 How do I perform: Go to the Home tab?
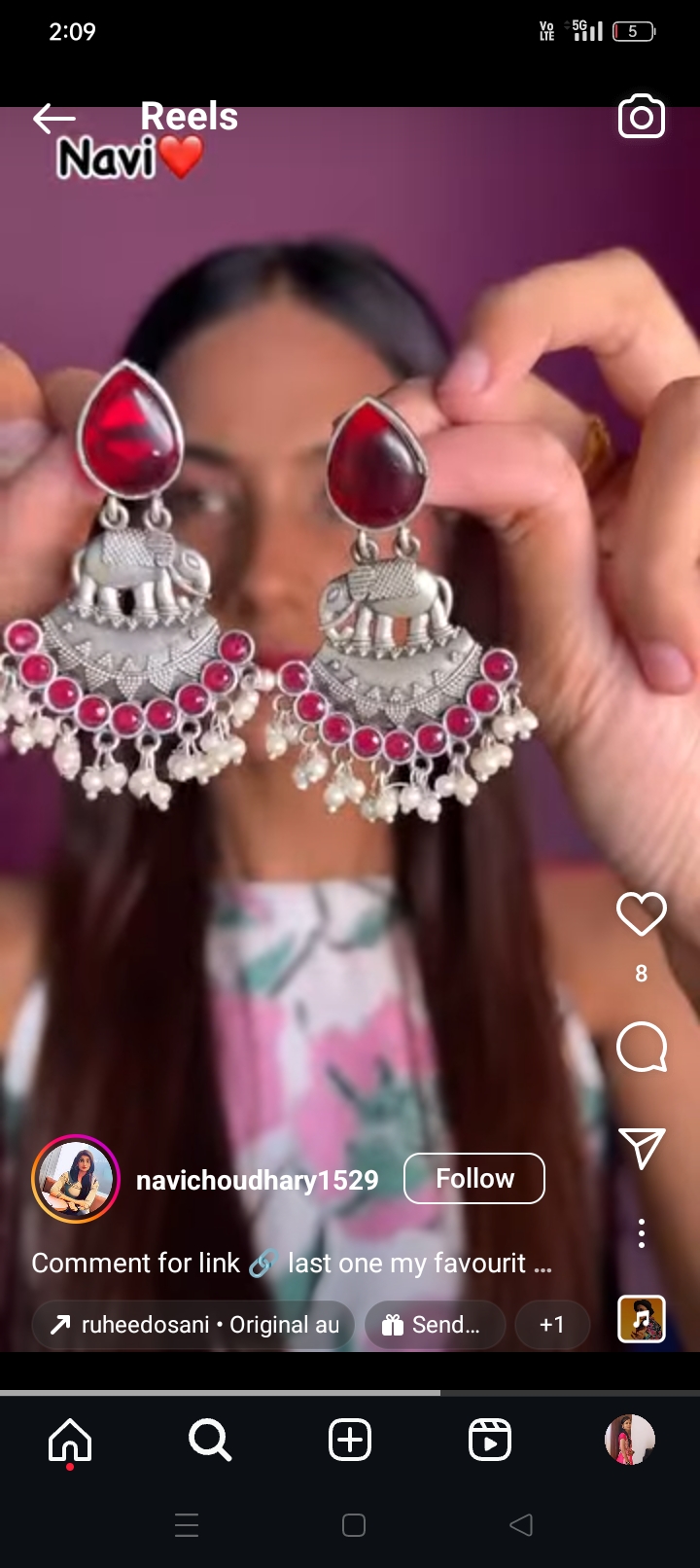[x=70, y=1441]
